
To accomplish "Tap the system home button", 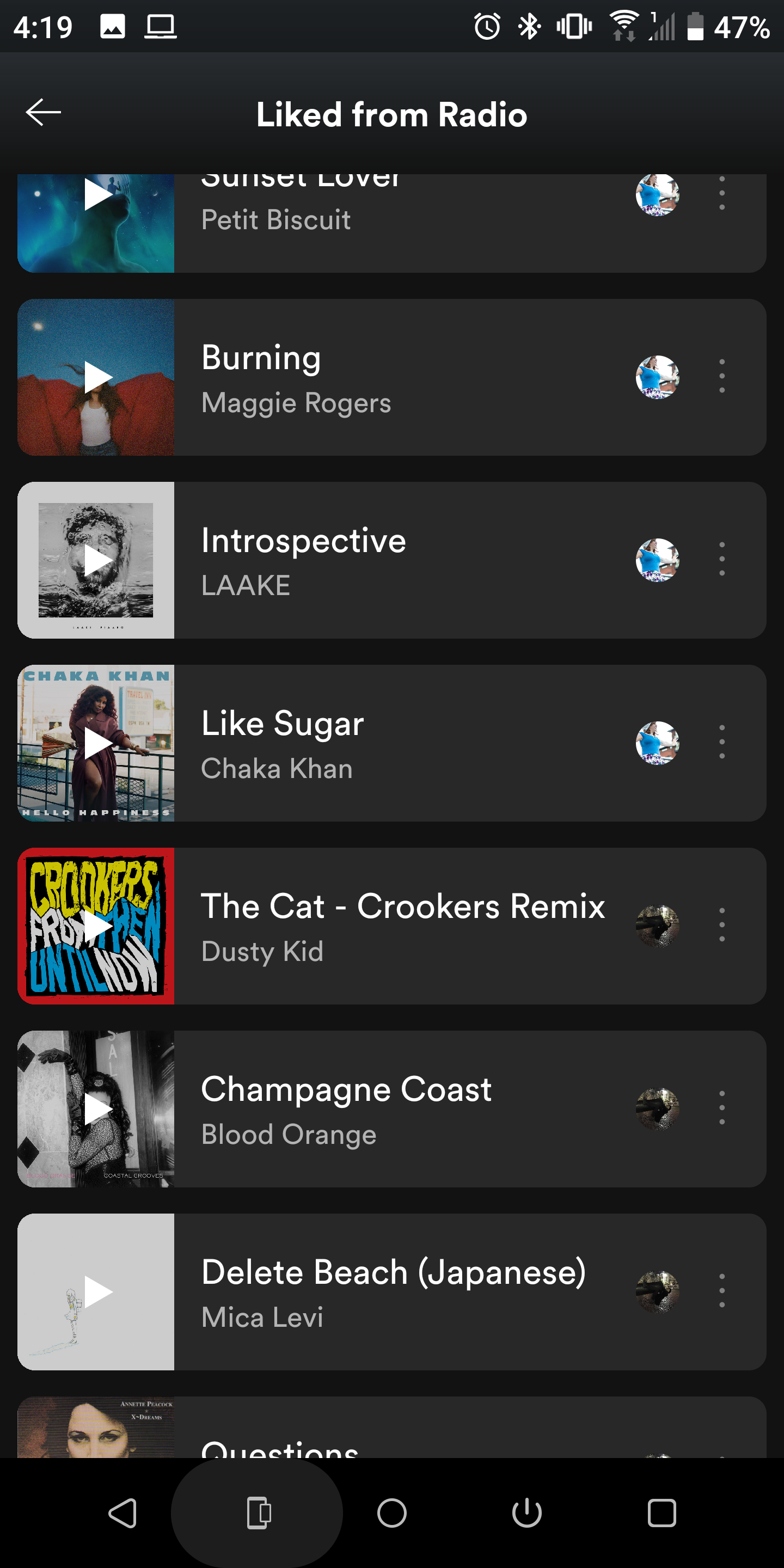I will coord(391,1513).
